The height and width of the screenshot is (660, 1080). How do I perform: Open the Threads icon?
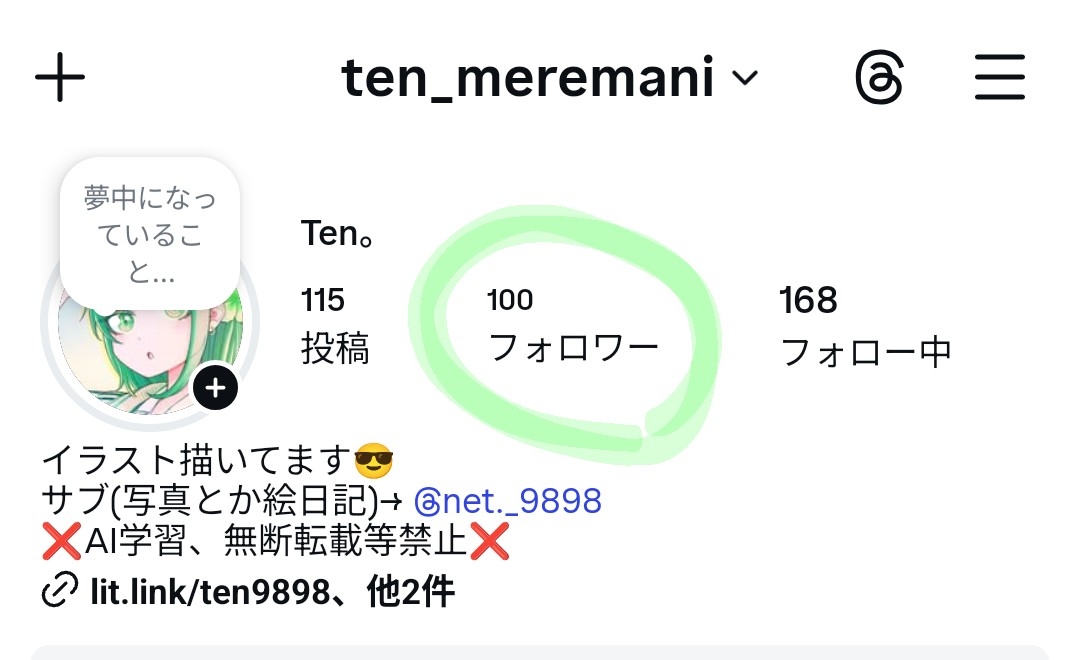tap(880, 78)
